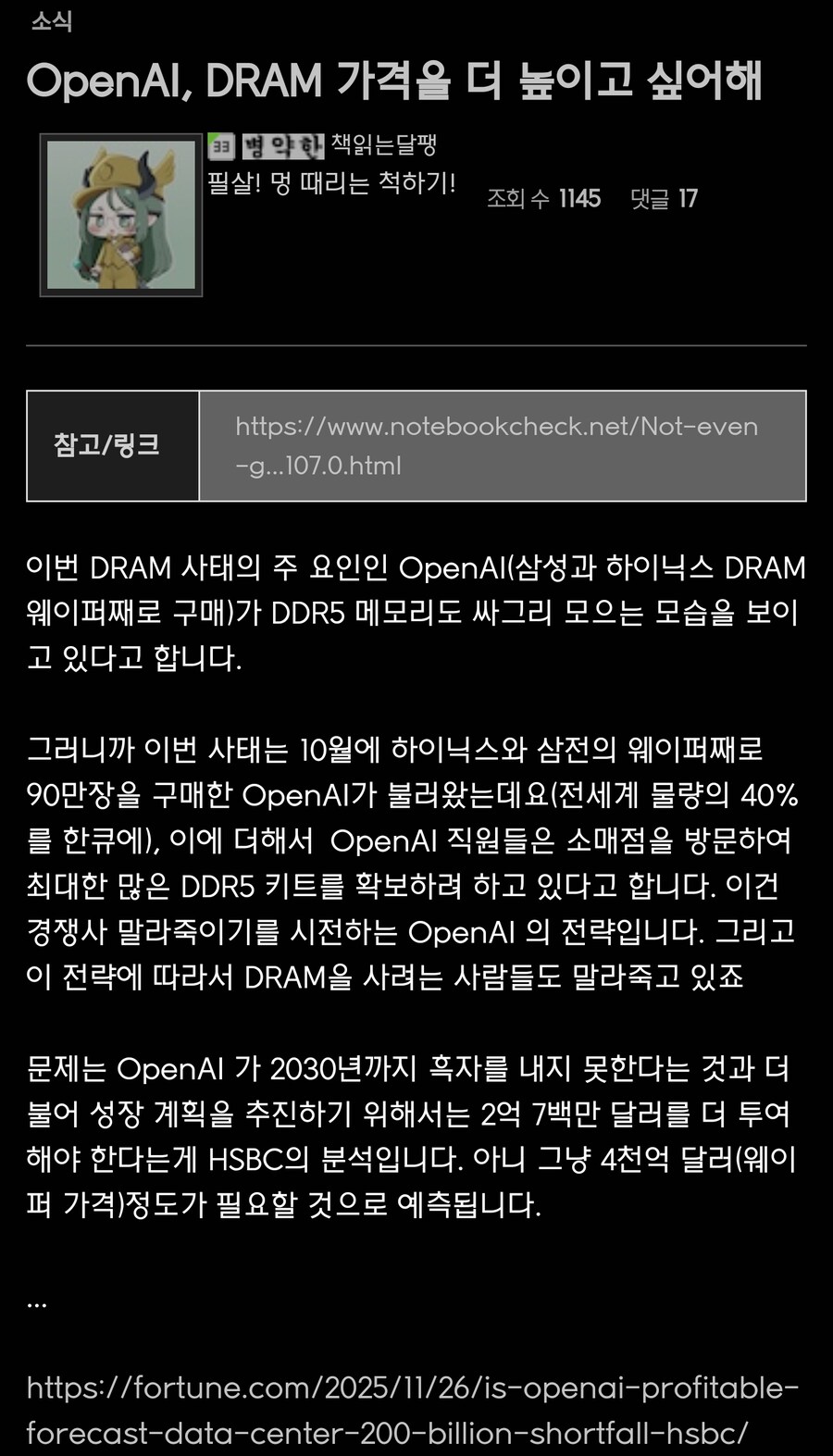Image resolution: width=833 pixels, height=1456 pixels.
Task: Tap the author nickname 책읽는달팽
Action: coord(383,144)
